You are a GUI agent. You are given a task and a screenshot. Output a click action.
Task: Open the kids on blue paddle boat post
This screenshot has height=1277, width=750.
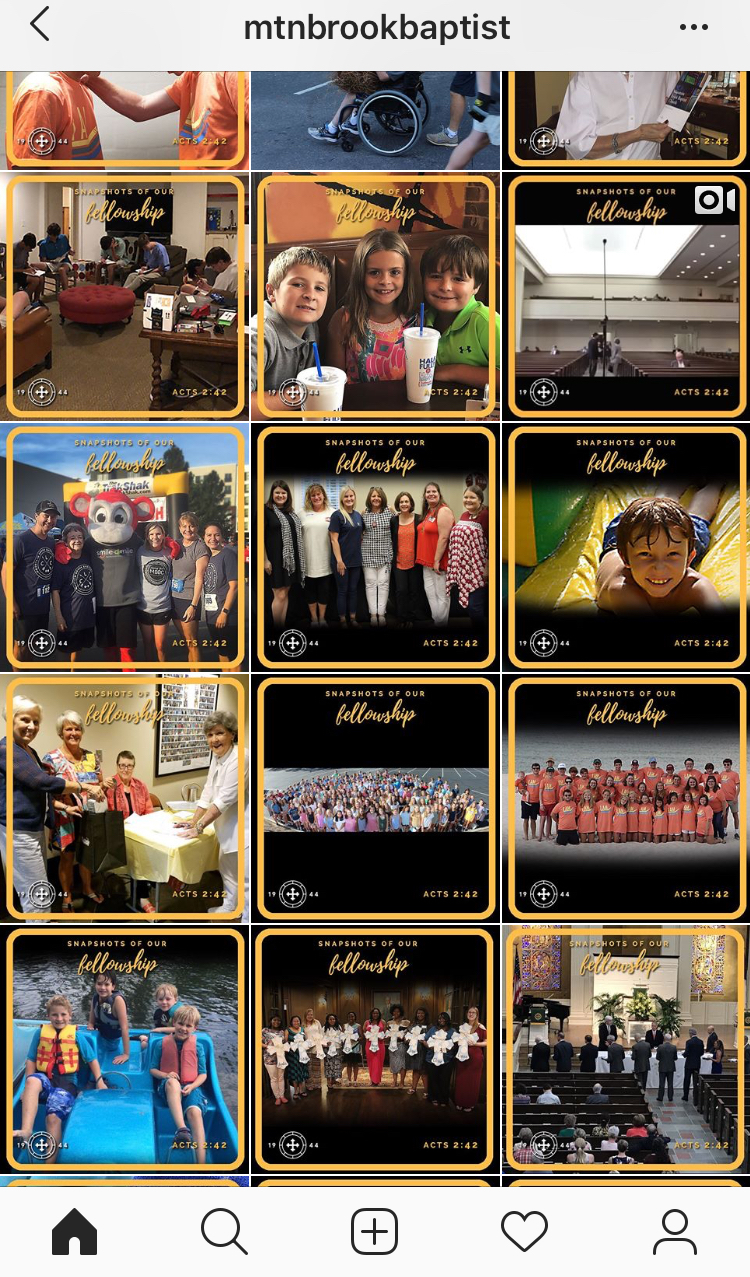125,1049
